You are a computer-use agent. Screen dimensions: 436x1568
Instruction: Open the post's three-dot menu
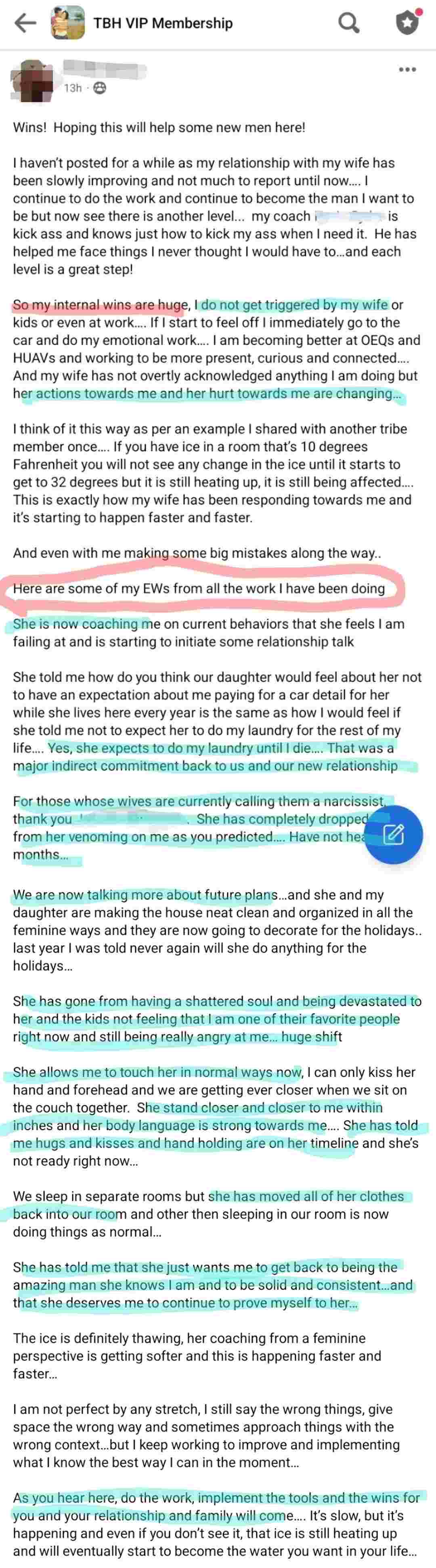pyautogui.click(x=407, y=69)
